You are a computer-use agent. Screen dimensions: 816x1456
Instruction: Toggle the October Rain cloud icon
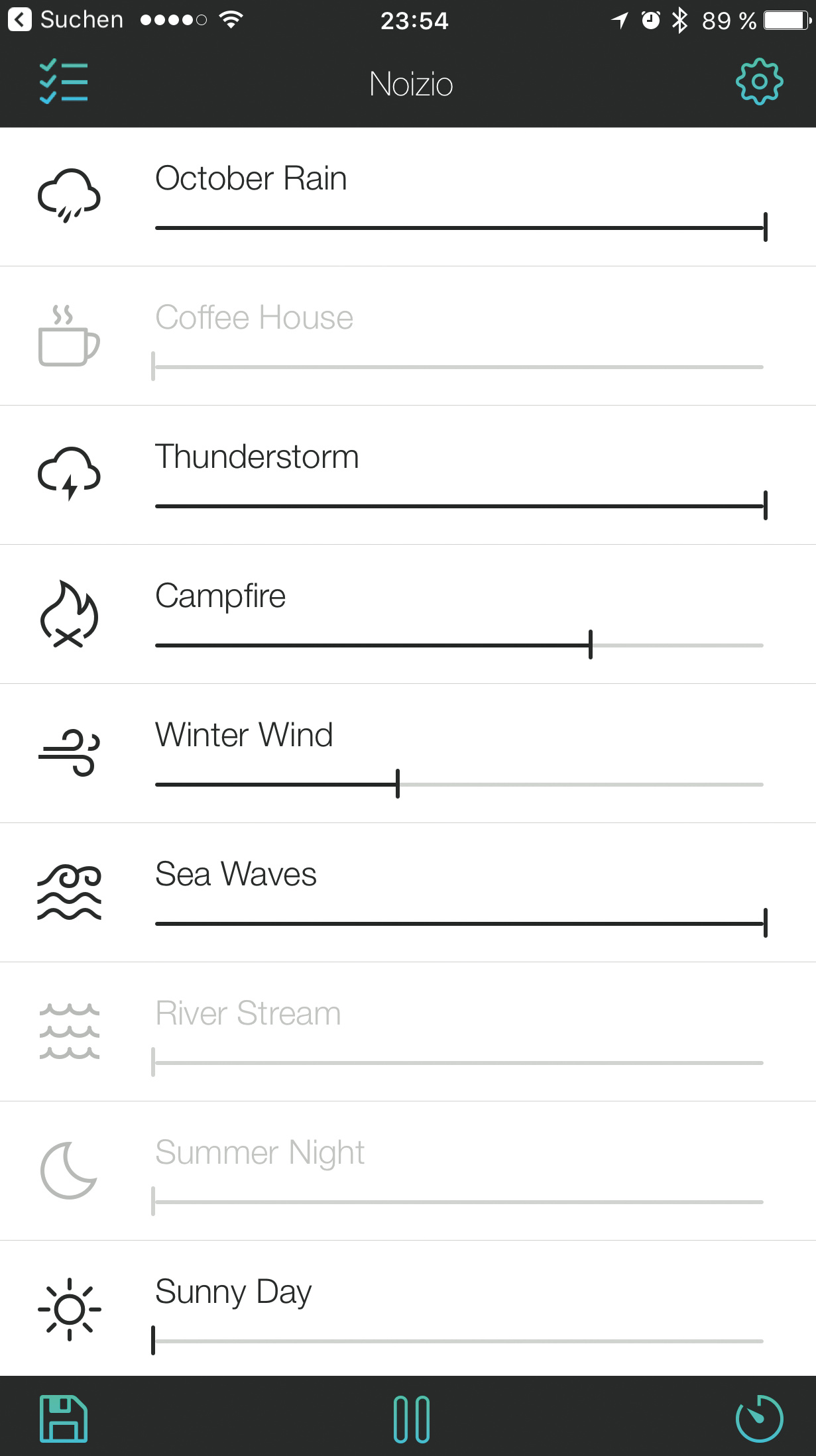[x=69, y=196]
